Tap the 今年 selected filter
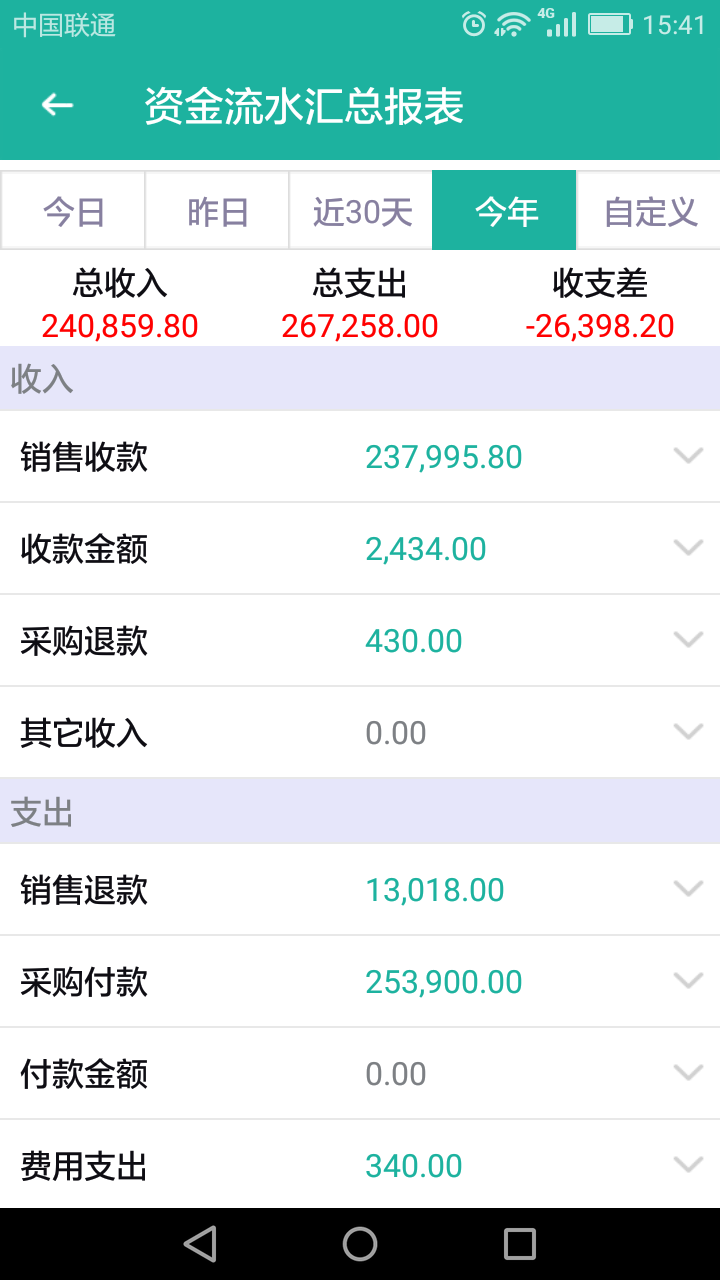The height and width of the screenshot is (1280, 720). [x=504, y=210]
